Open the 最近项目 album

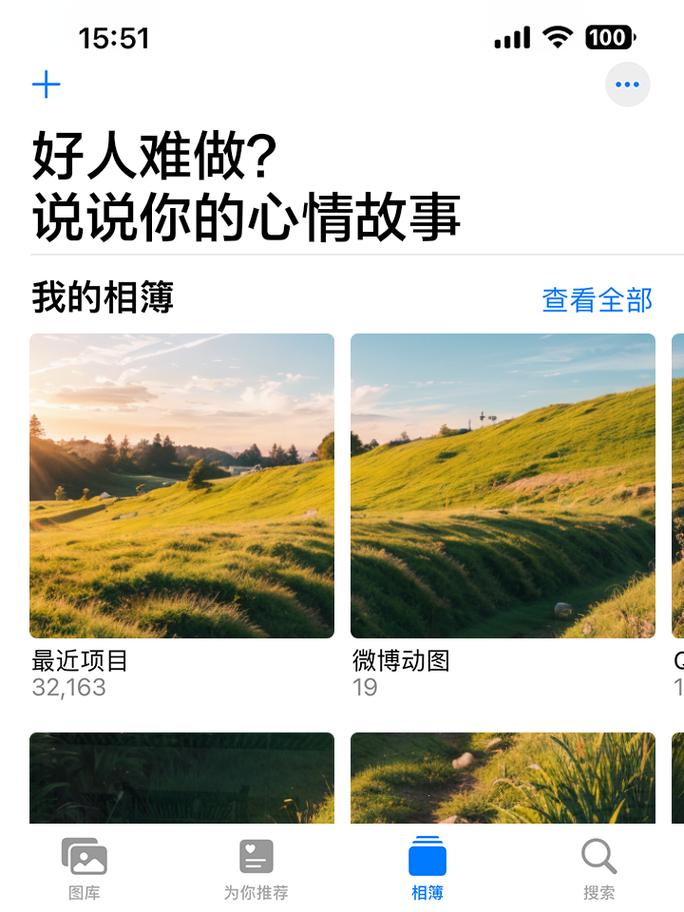pyautogui.click(x=181, y=485)
